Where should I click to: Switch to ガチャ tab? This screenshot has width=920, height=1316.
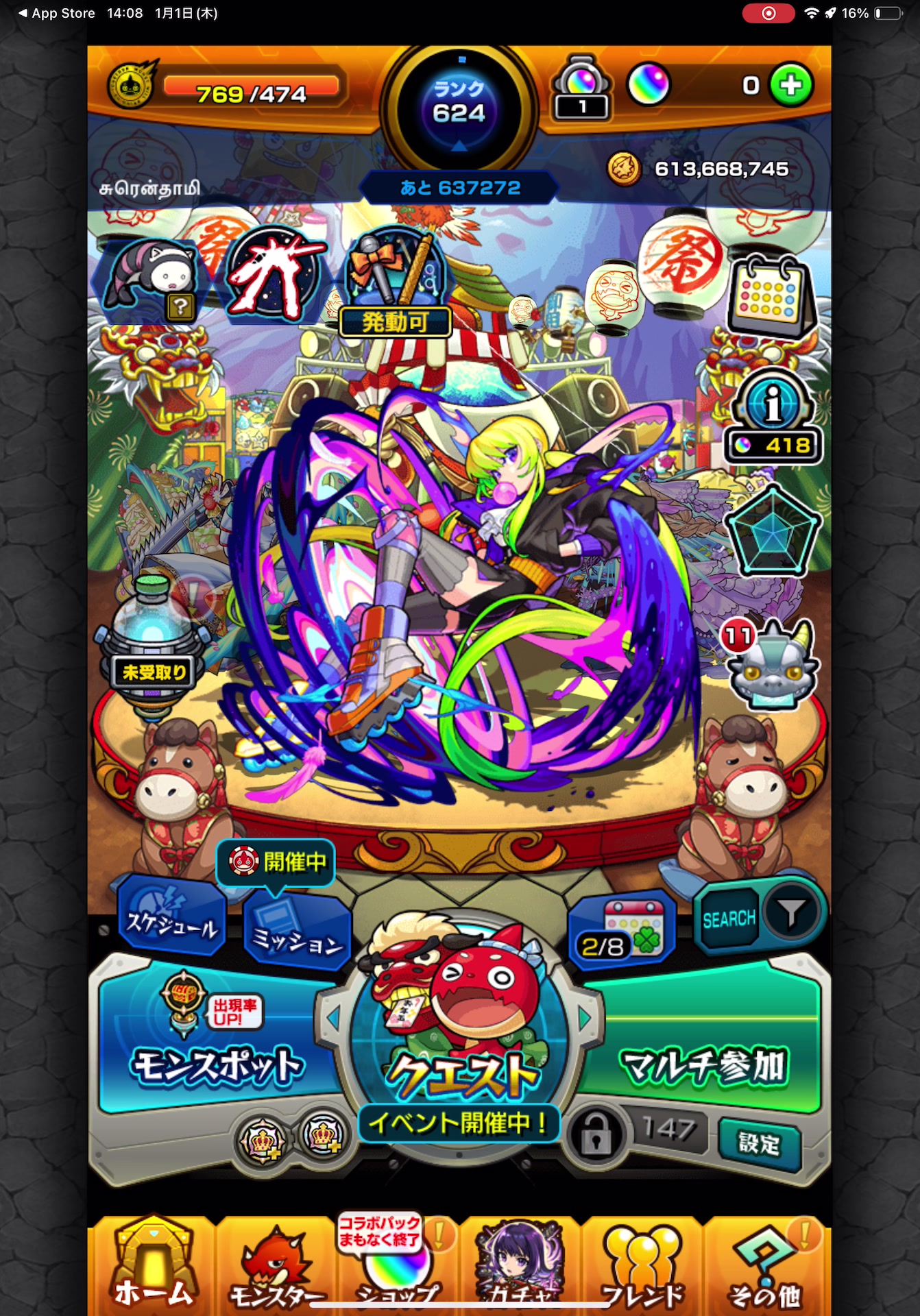pyautogui.click(x=520, y=1268)
